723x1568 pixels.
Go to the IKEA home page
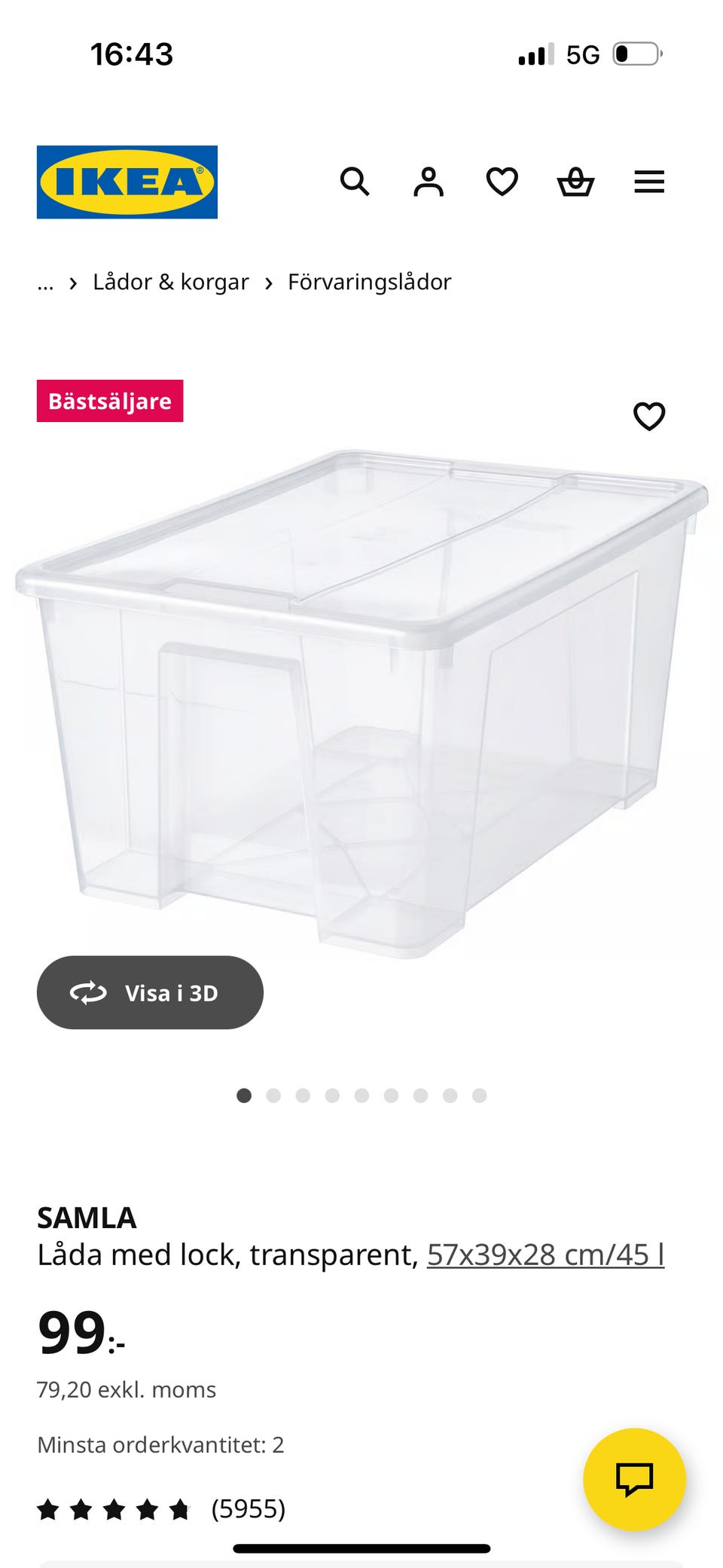(x=127, y=182)
